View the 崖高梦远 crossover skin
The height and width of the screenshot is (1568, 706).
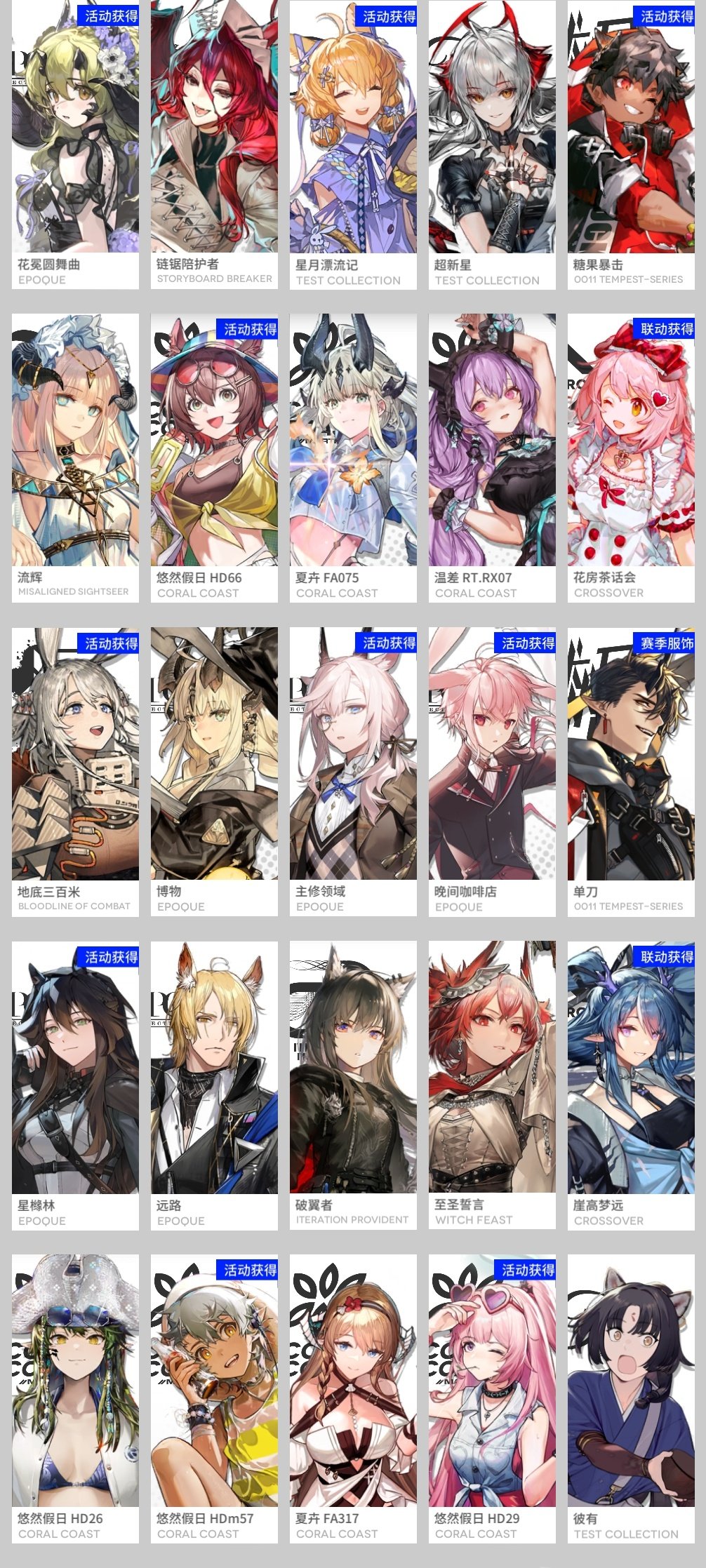[631, 1084]
